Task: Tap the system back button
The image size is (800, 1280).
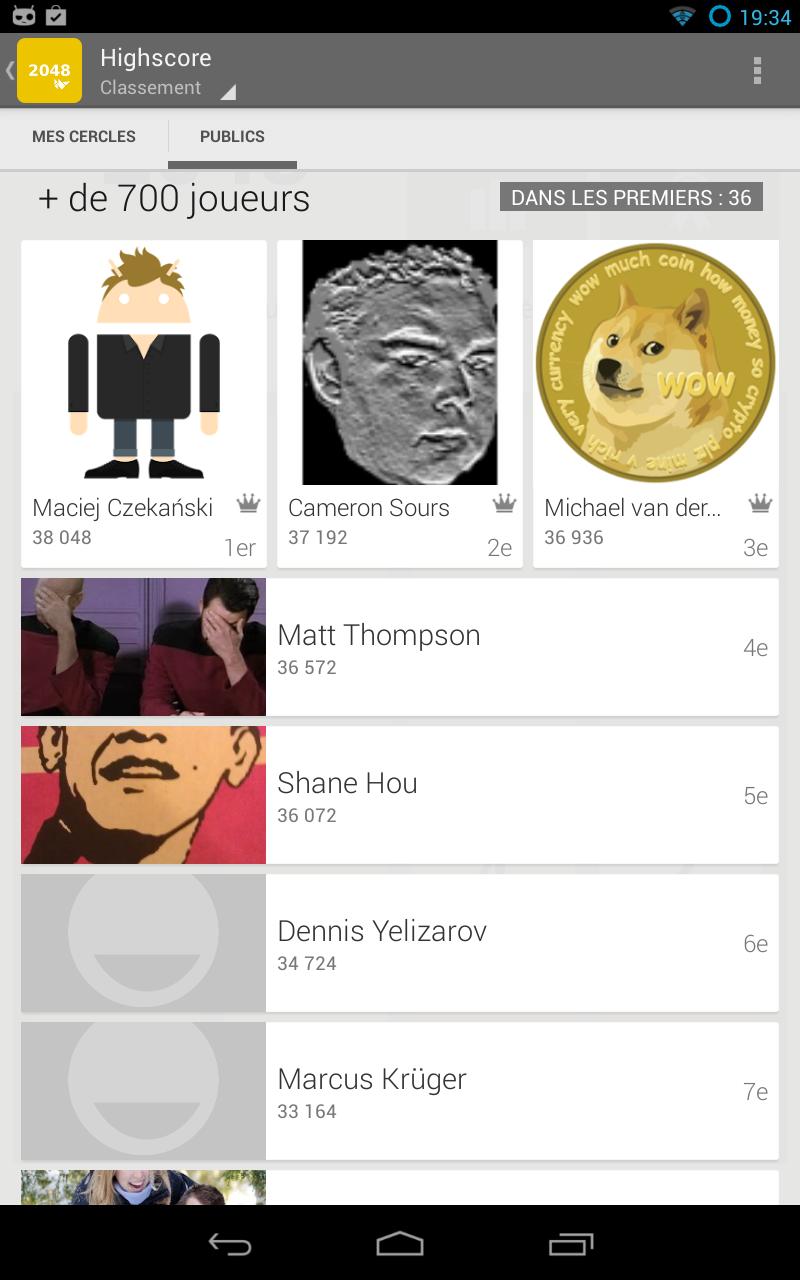Action: pyautogui.click(x=229, y=1244)
